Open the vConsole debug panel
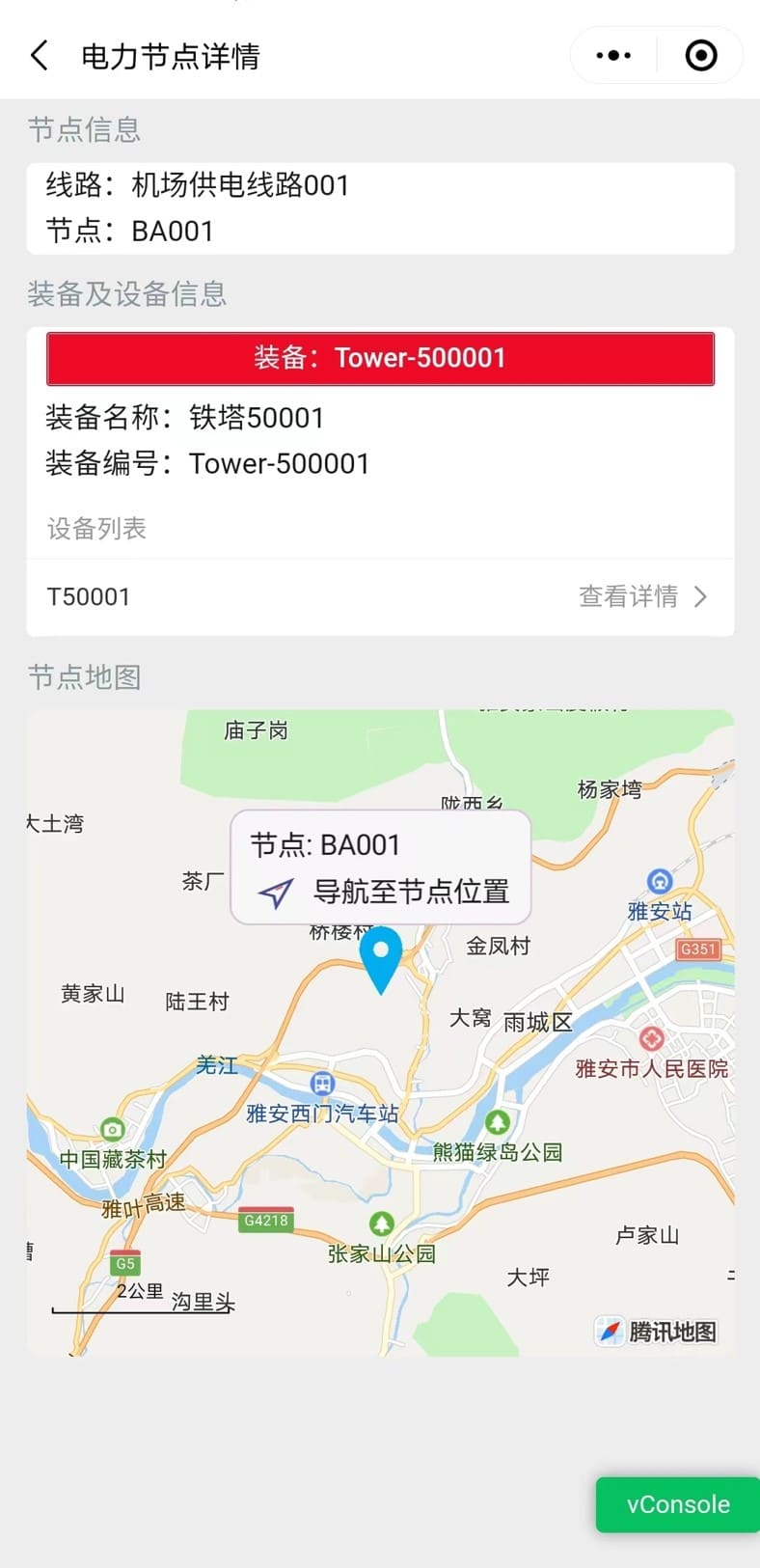 tap(676, 1504)
